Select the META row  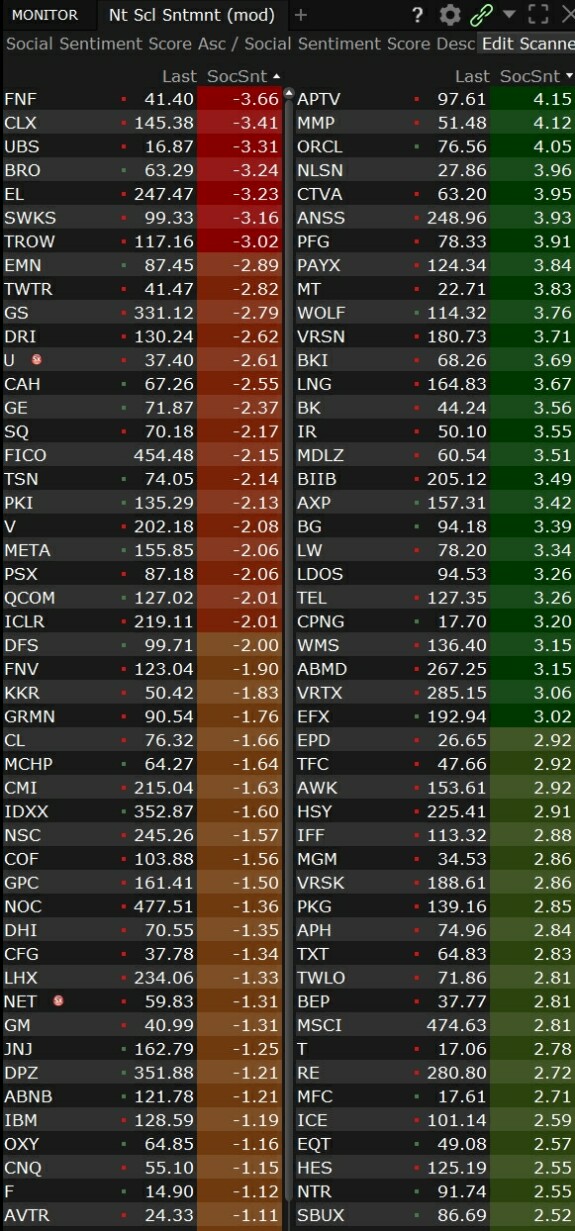pyautogui.click(x=143, y=550)
